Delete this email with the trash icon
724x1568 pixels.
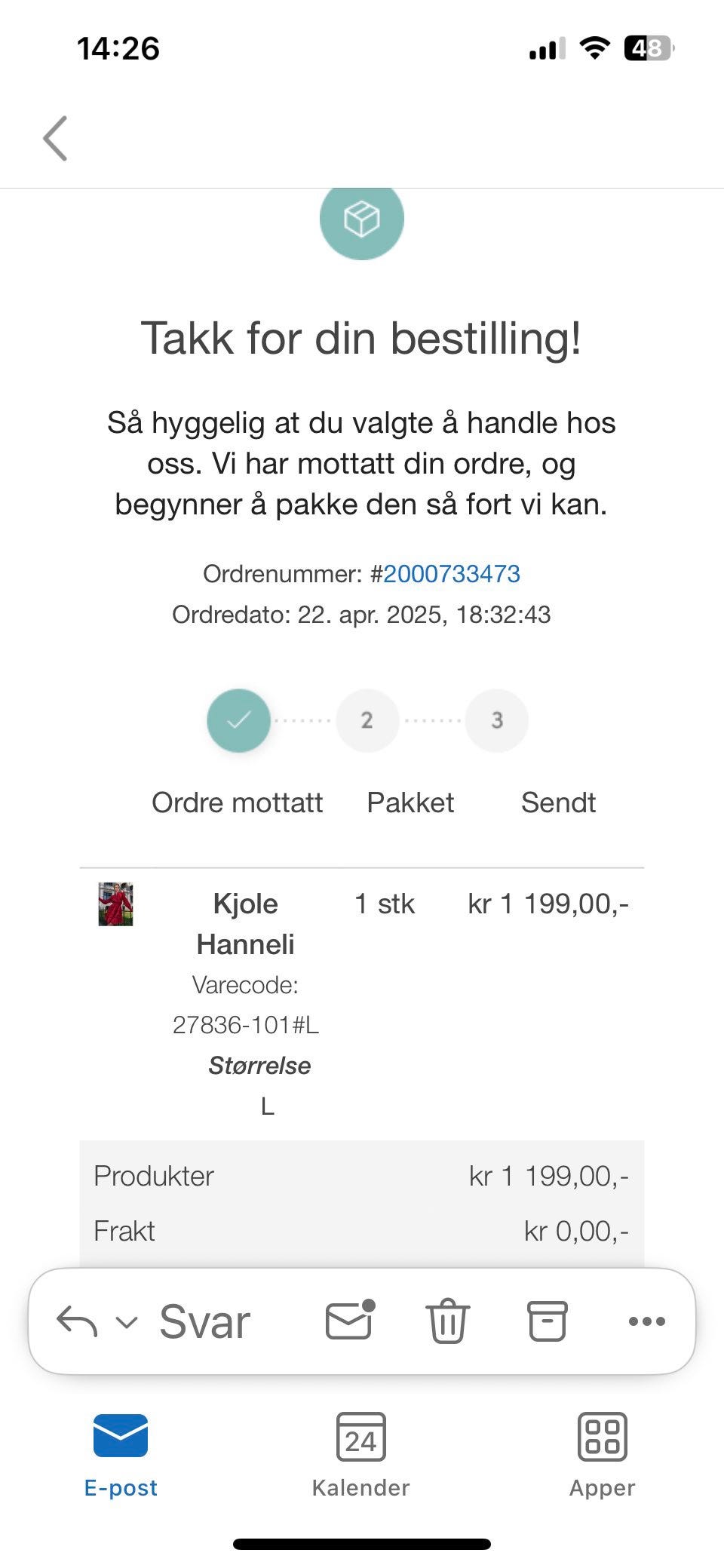click(x=447, y=1321)
